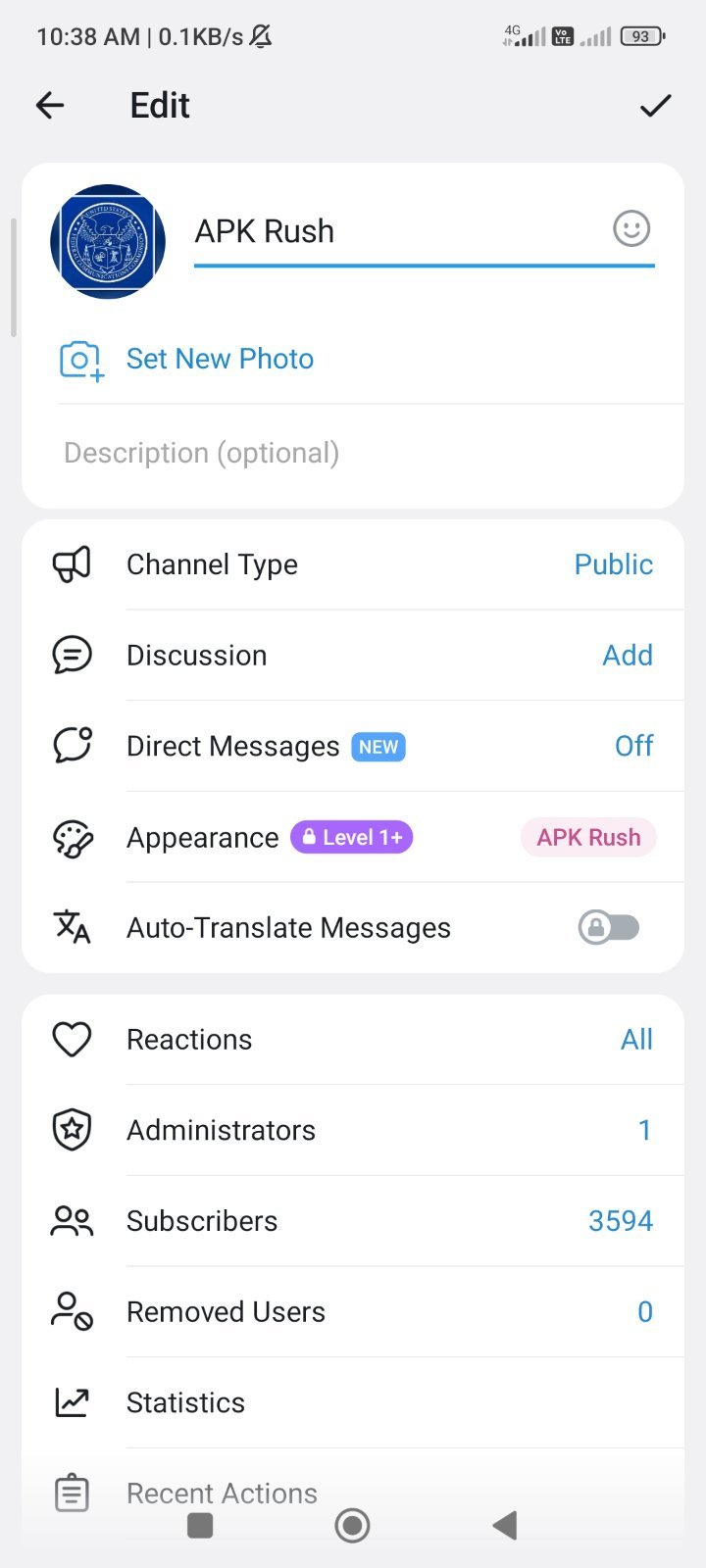This screenshot has width=706, height=1568.
Task: Open the Subscribers list
Action: pyautogui.click(x=353, y=1221)
